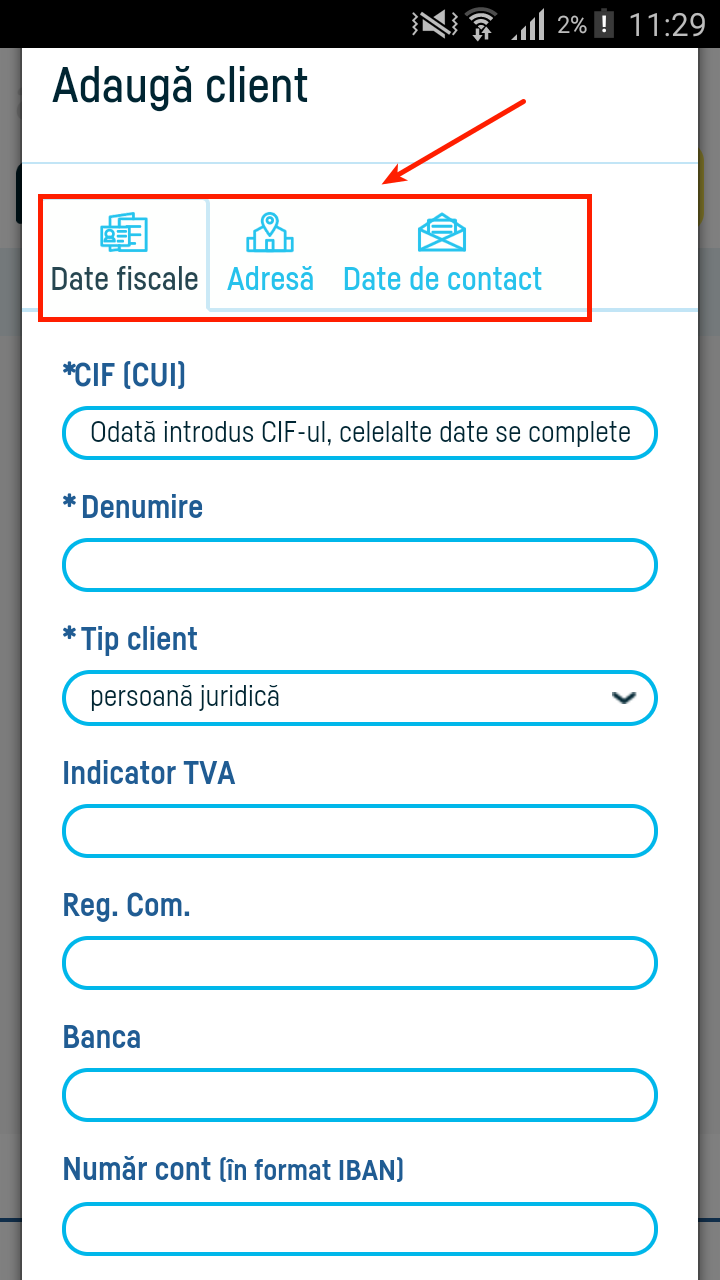
Task: Expand the persoană juridică selector
Action: point(360,697)
